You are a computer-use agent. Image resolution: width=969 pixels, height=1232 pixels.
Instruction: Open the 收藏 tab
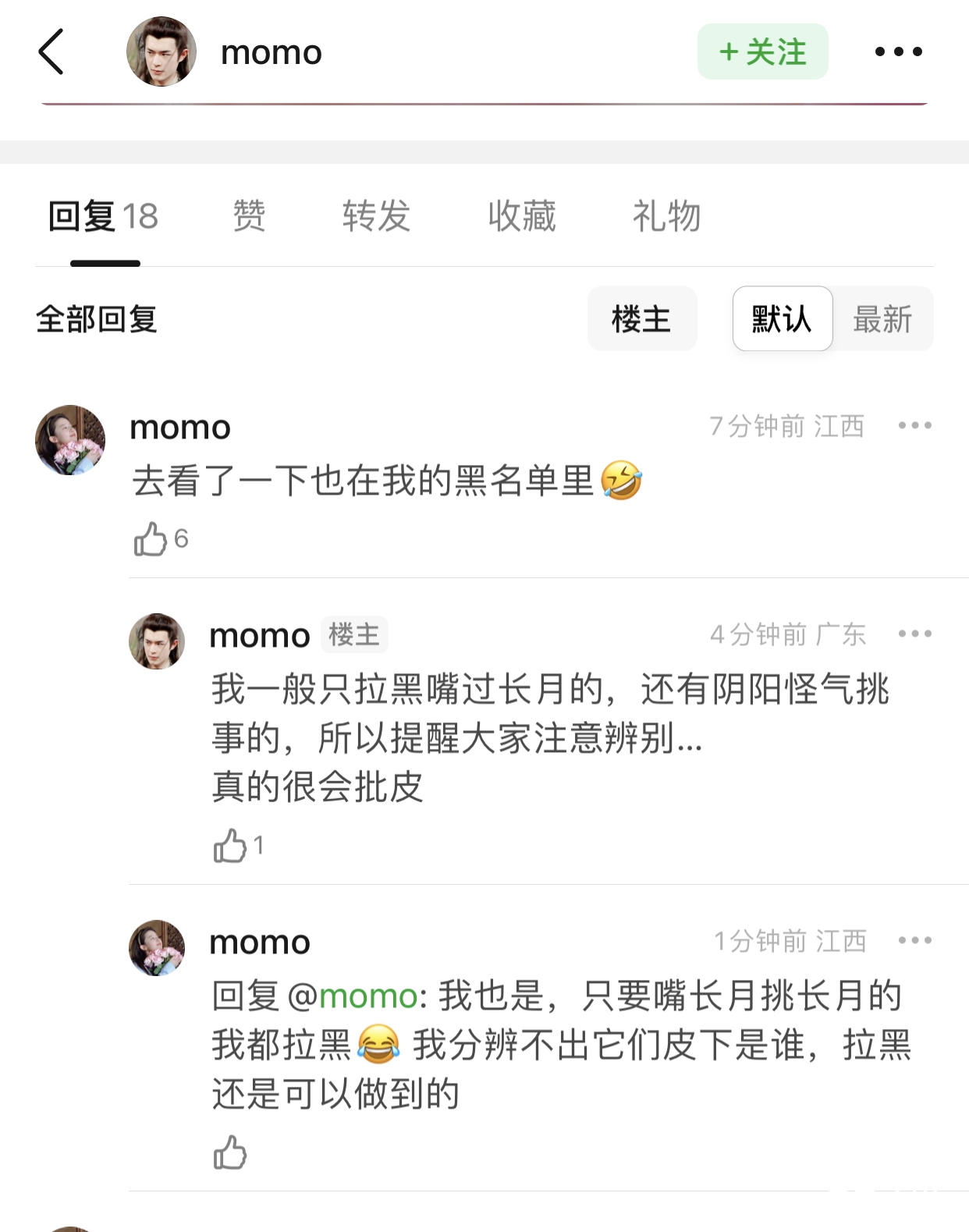(x=521, y=216)
